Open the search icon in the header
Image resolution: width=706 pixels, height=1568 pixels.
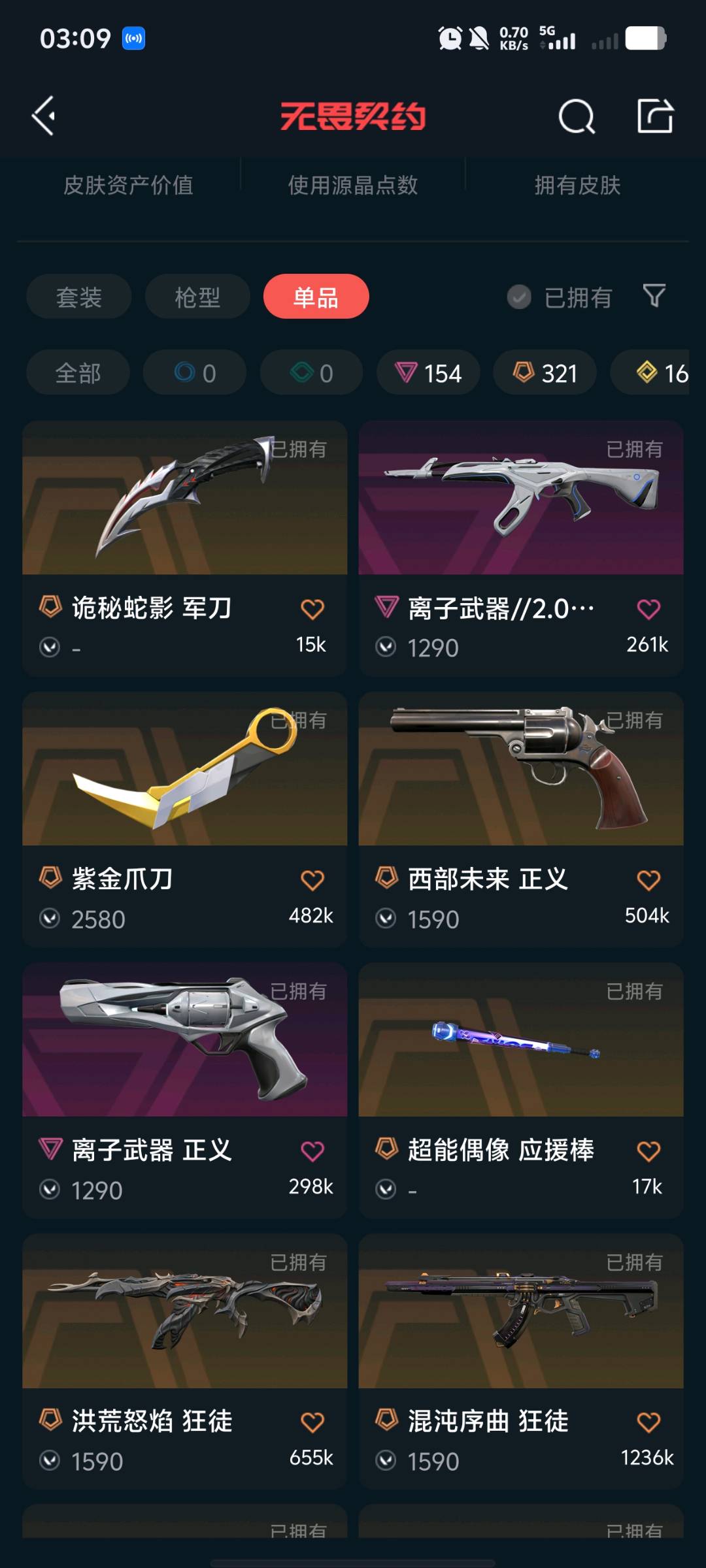576,117
